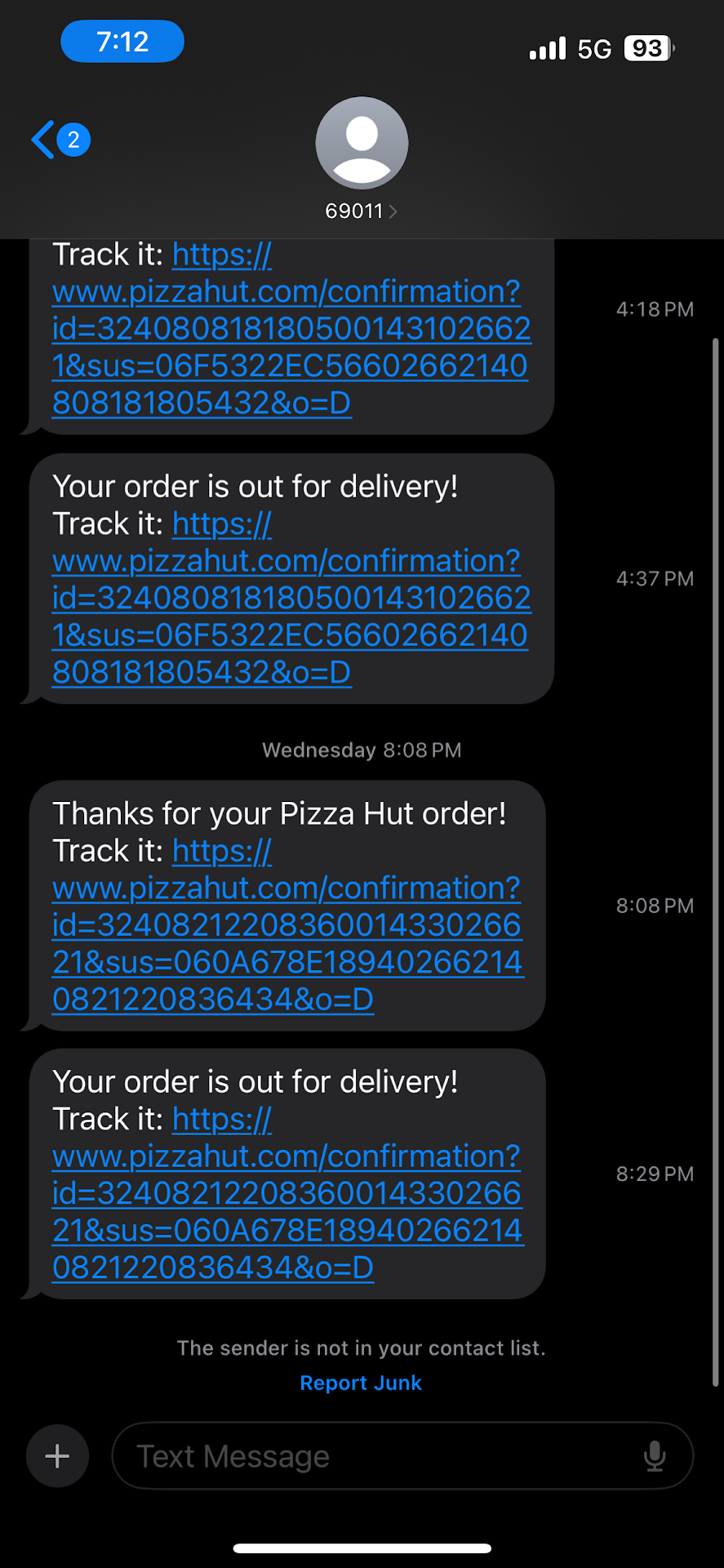Image resolution: width=724 pixels, height=1568 pixels.
Task: Go back to the messages list
Action: point(45,140)
